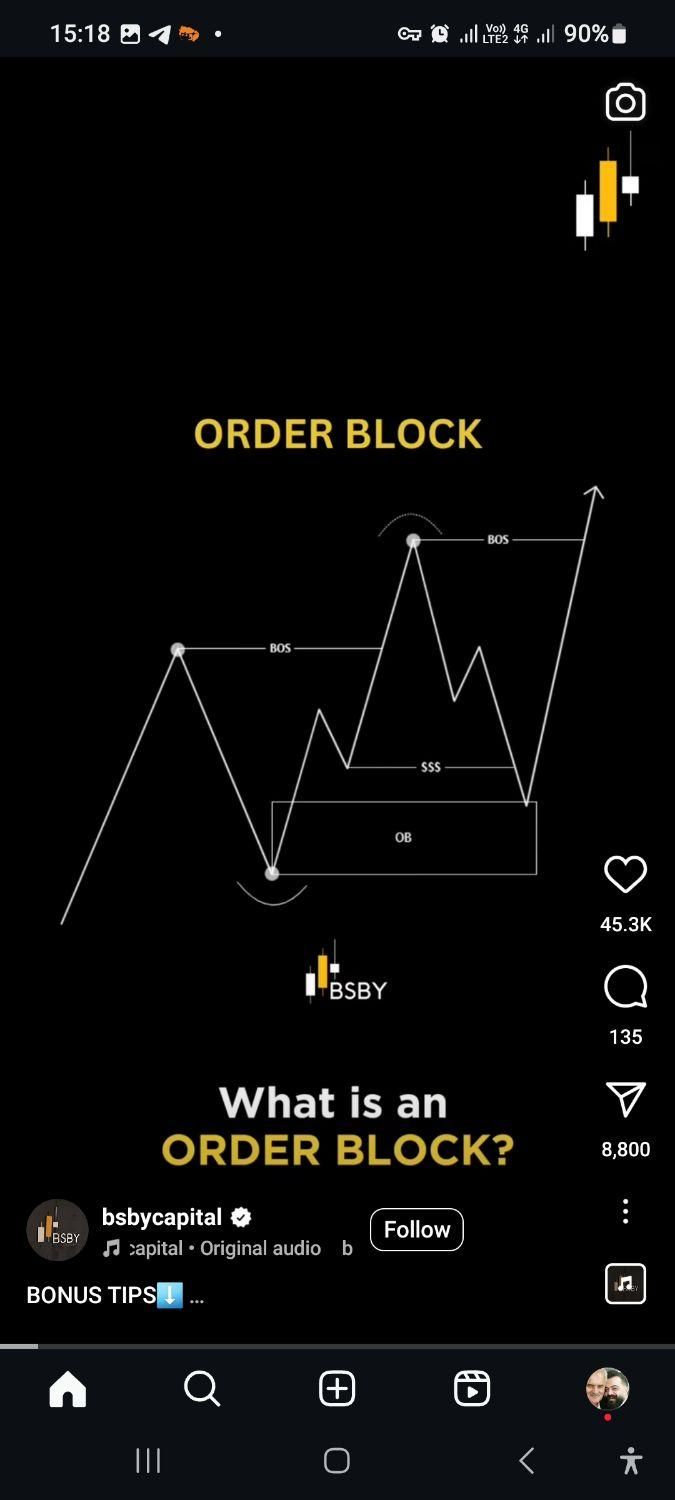Create a new post with the plus tab

(337, 1388)
